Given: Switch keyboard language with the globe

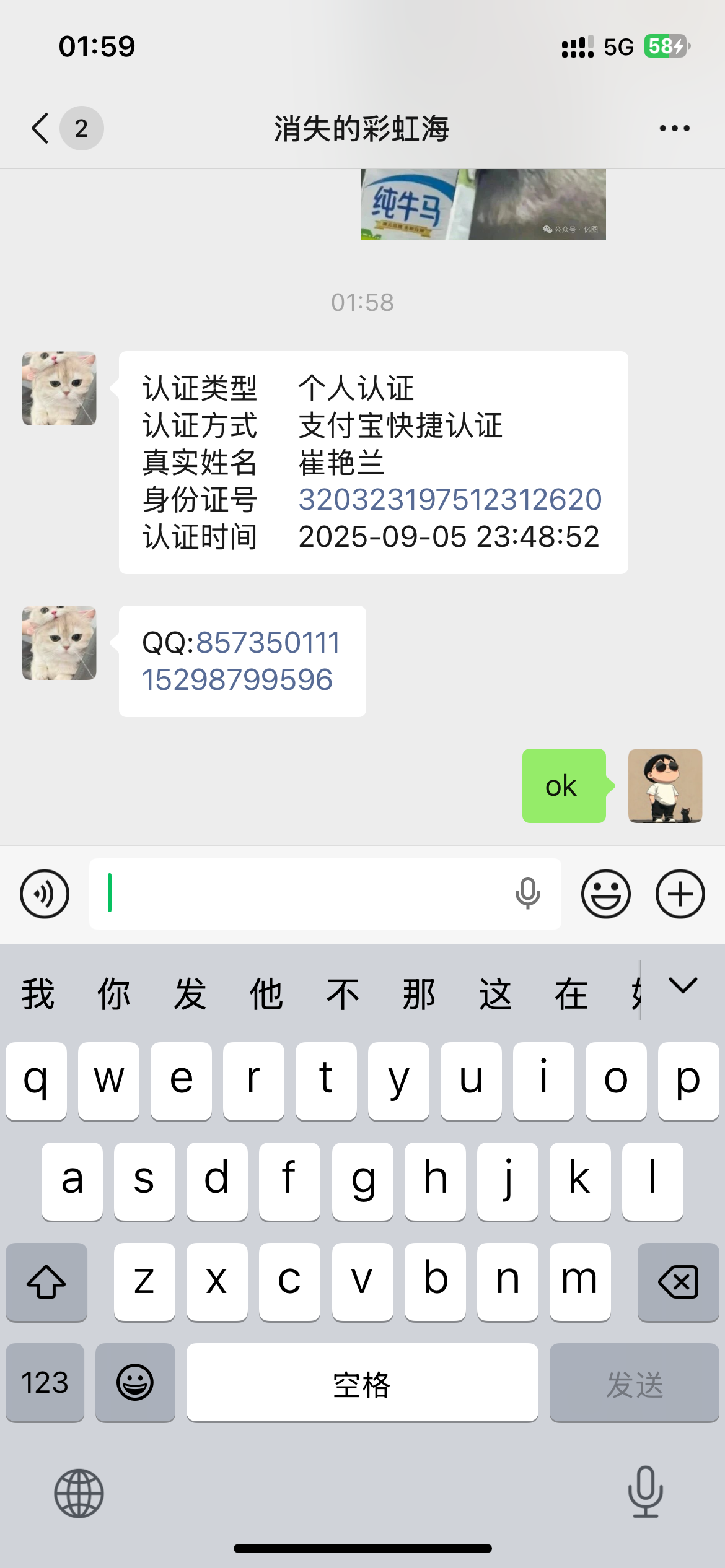Looking at the screenshot, I should click(79, 1493).
